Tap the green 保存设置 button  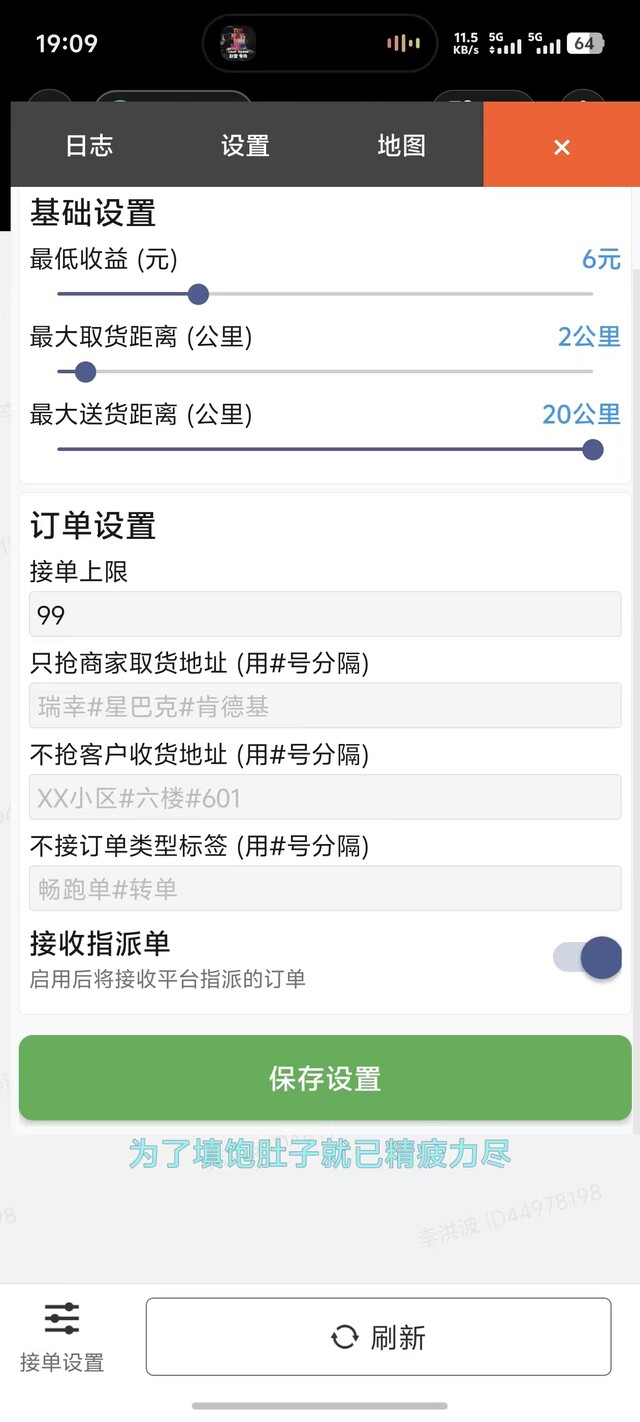pos(325,1078)
